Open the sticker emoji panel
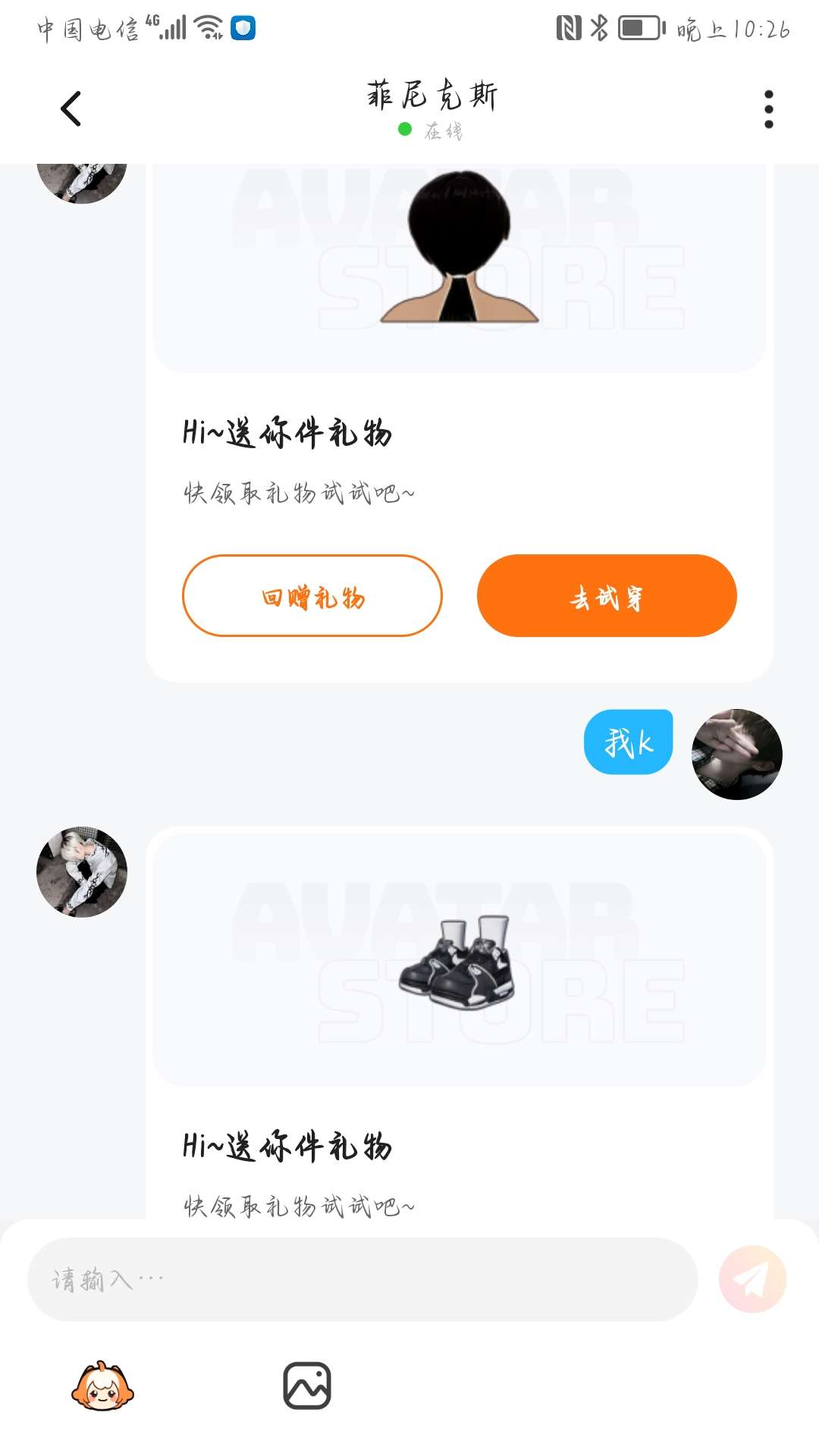The width and height of the screenshot is (819, 1456). [x=102, y=1386]
